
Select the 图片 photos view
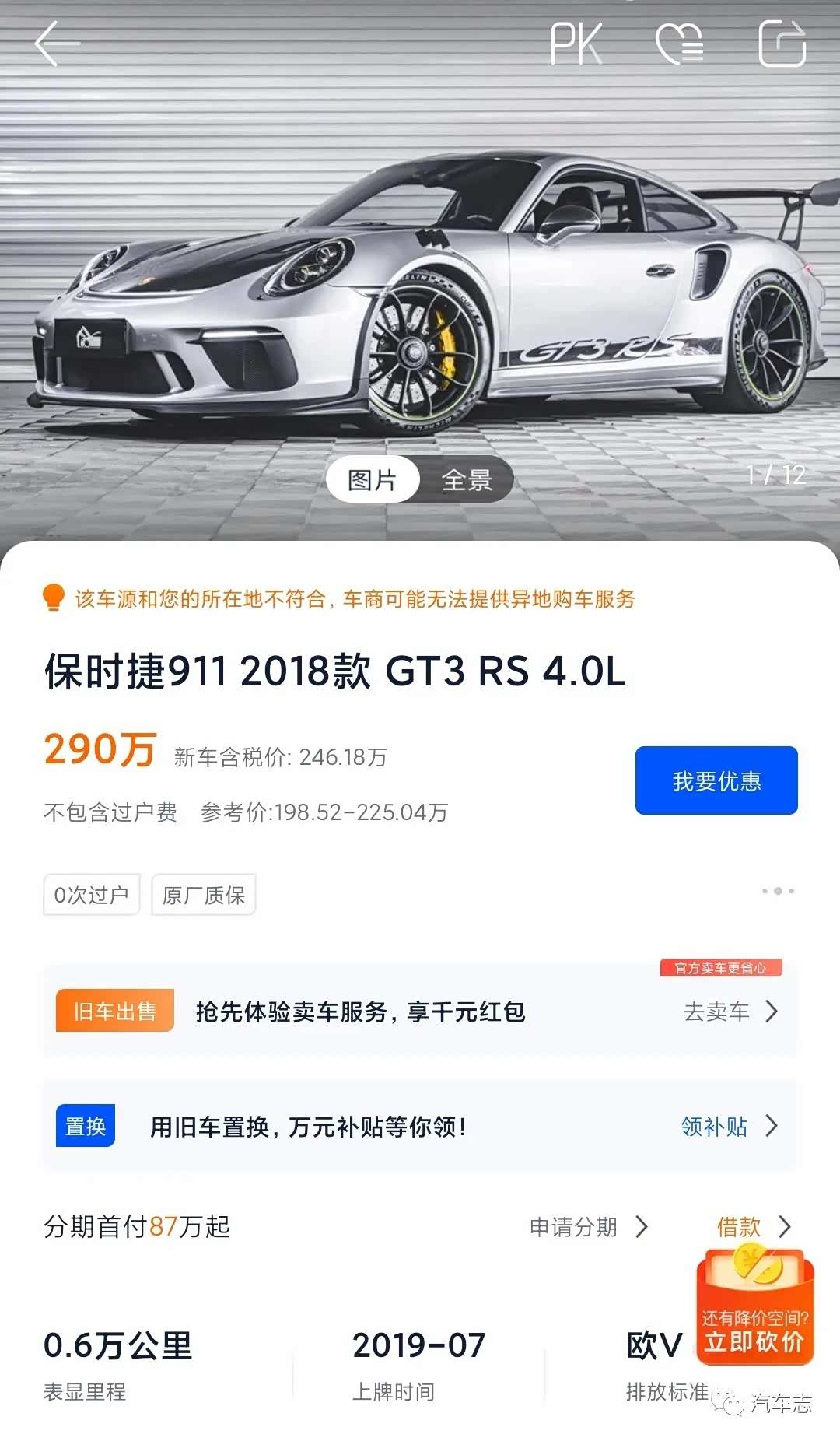(373, 479)
